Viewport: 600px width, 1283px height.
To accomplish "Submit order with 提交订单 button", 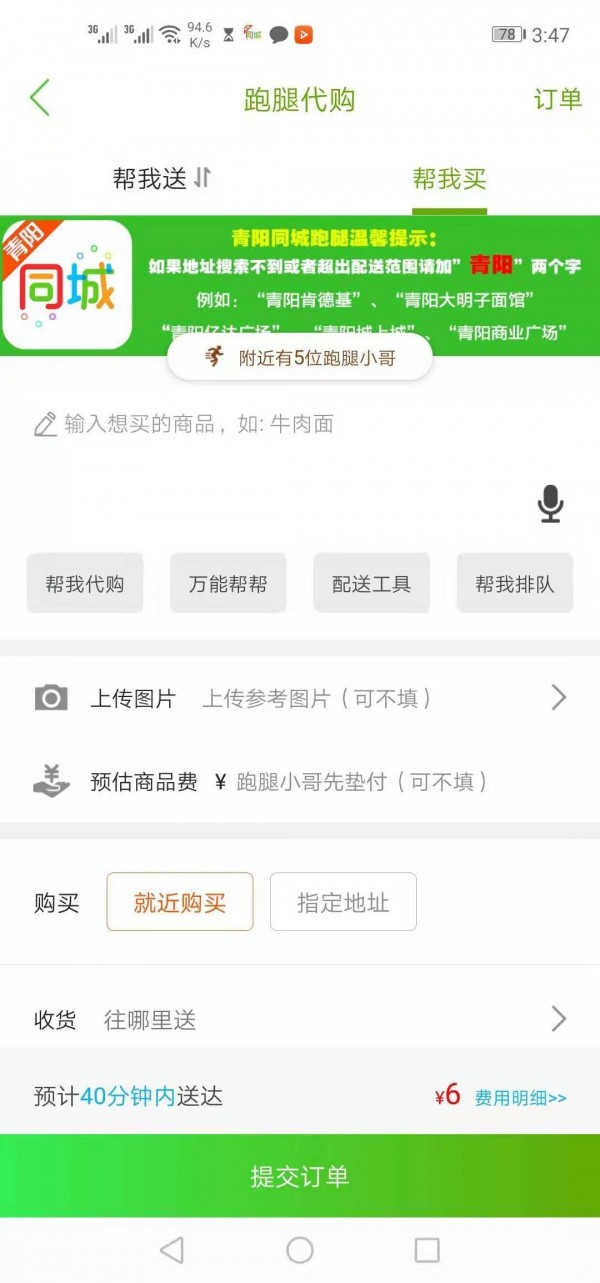I will (300, 1176).
